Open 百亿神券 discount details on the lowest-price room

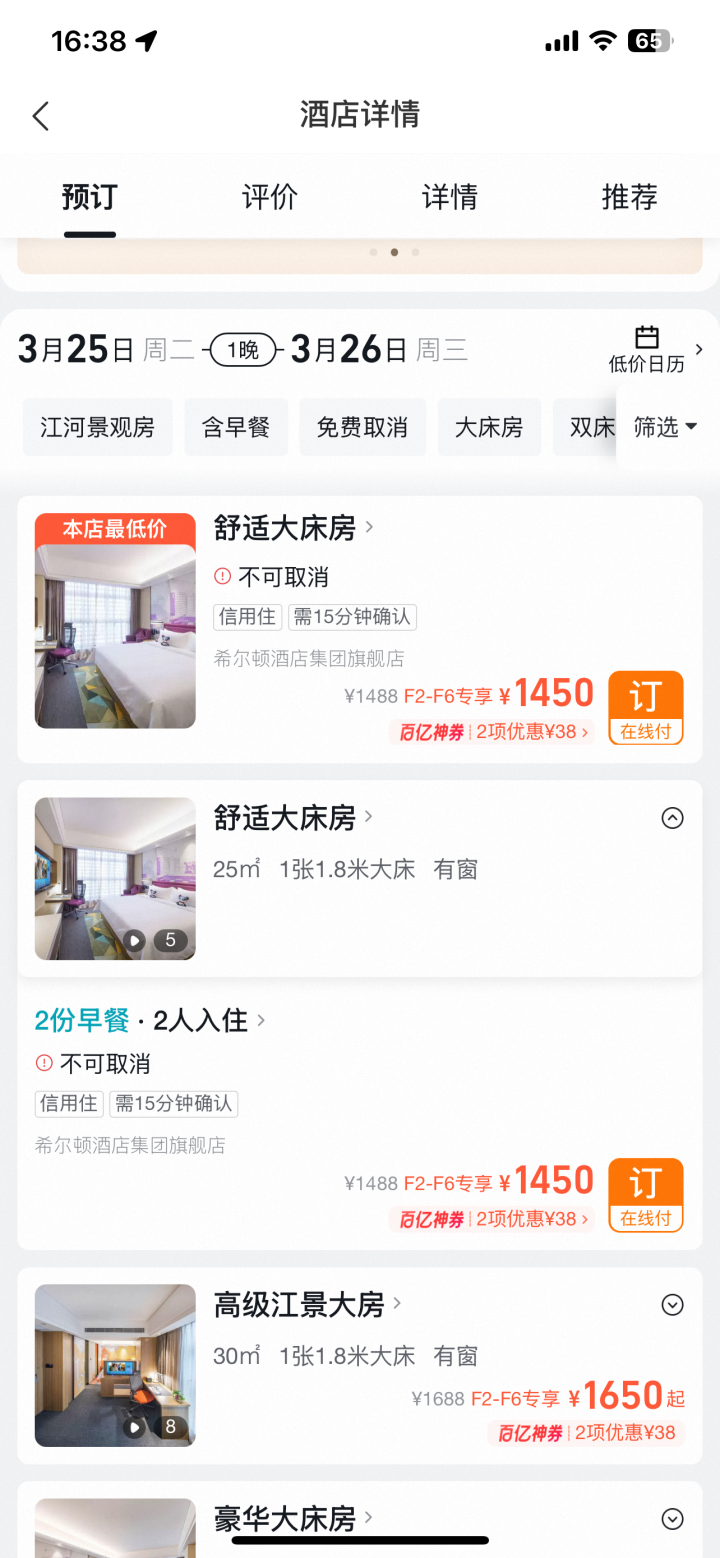click(491, 732)
